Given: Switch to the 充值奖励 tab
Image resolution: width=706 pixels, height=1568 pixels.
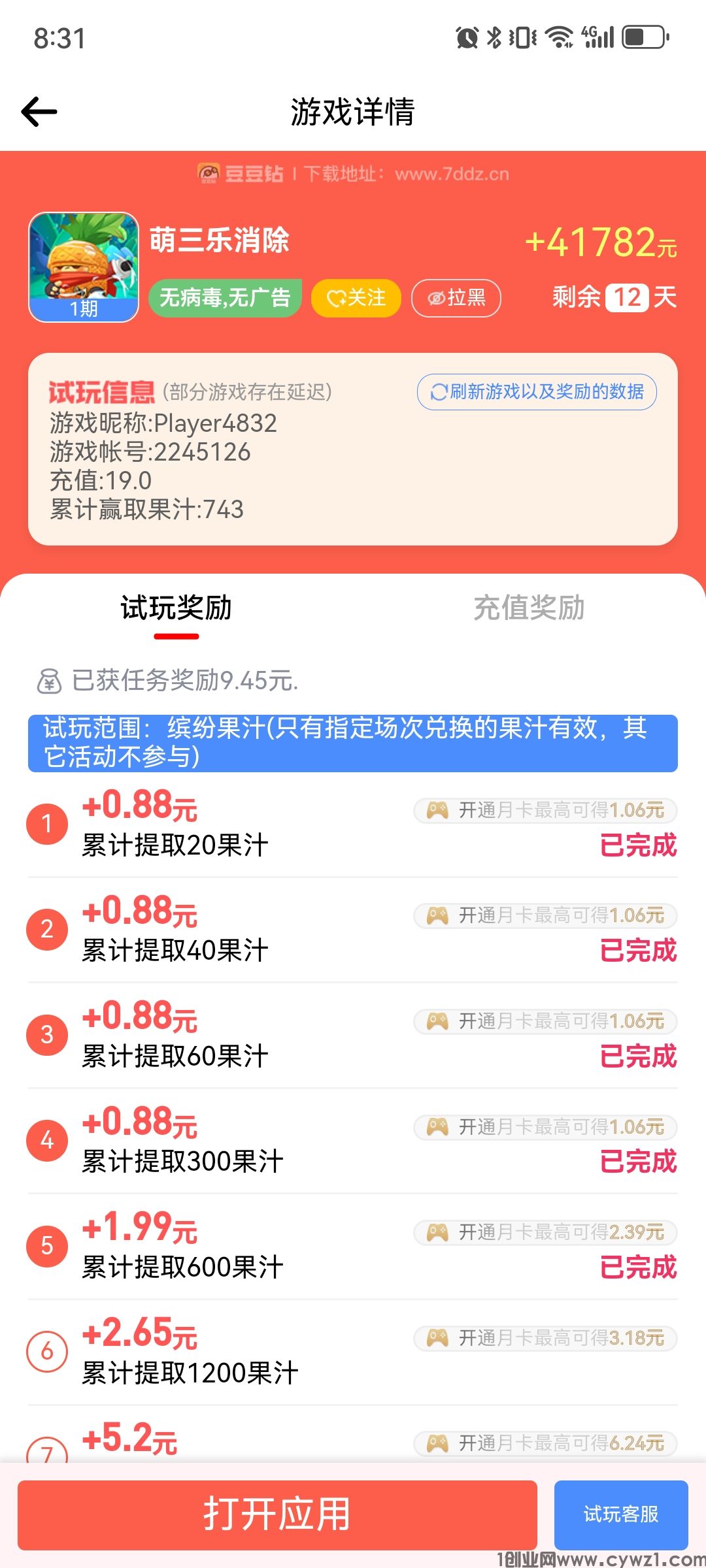Looking at the screenshot, I should [x=529, y=609].
